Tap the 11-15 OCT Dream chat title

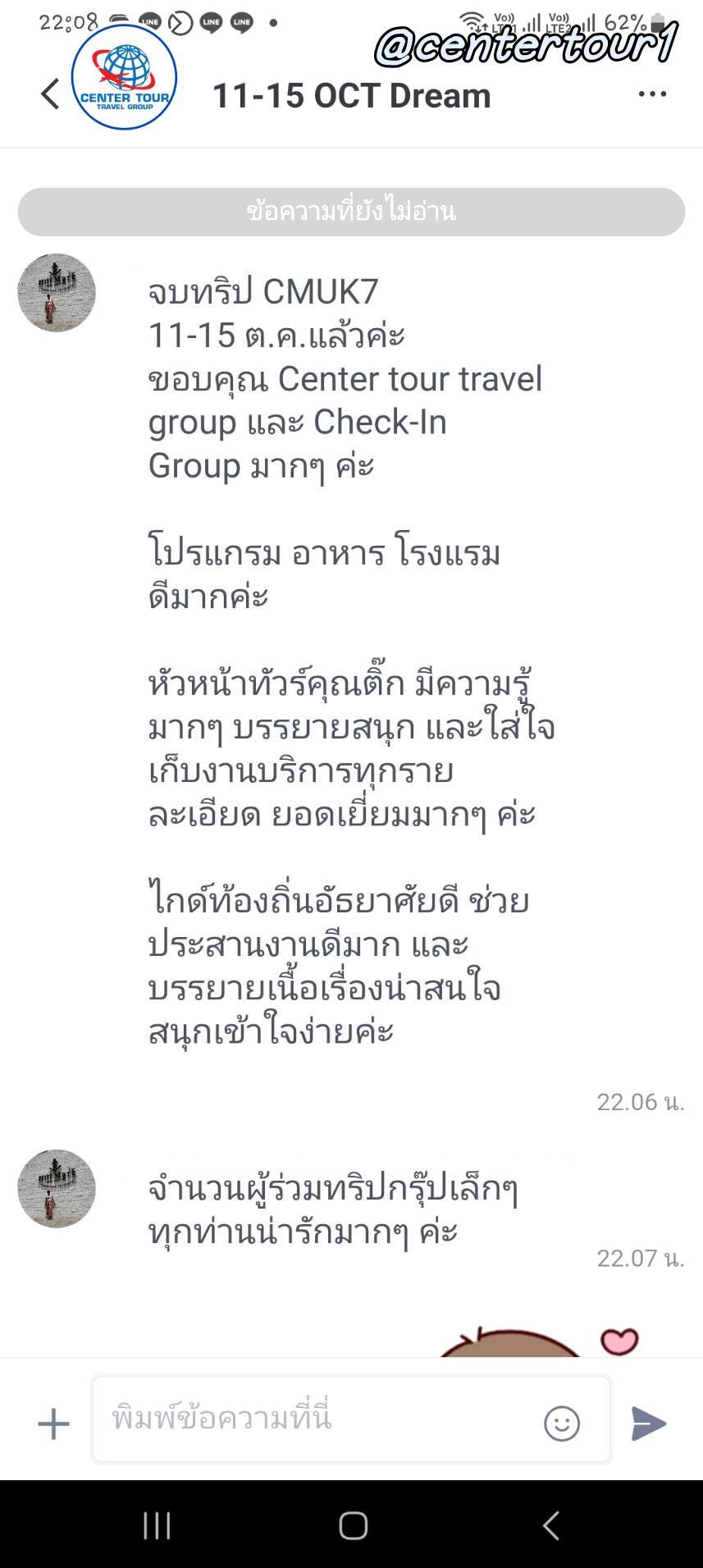point(351,94)
